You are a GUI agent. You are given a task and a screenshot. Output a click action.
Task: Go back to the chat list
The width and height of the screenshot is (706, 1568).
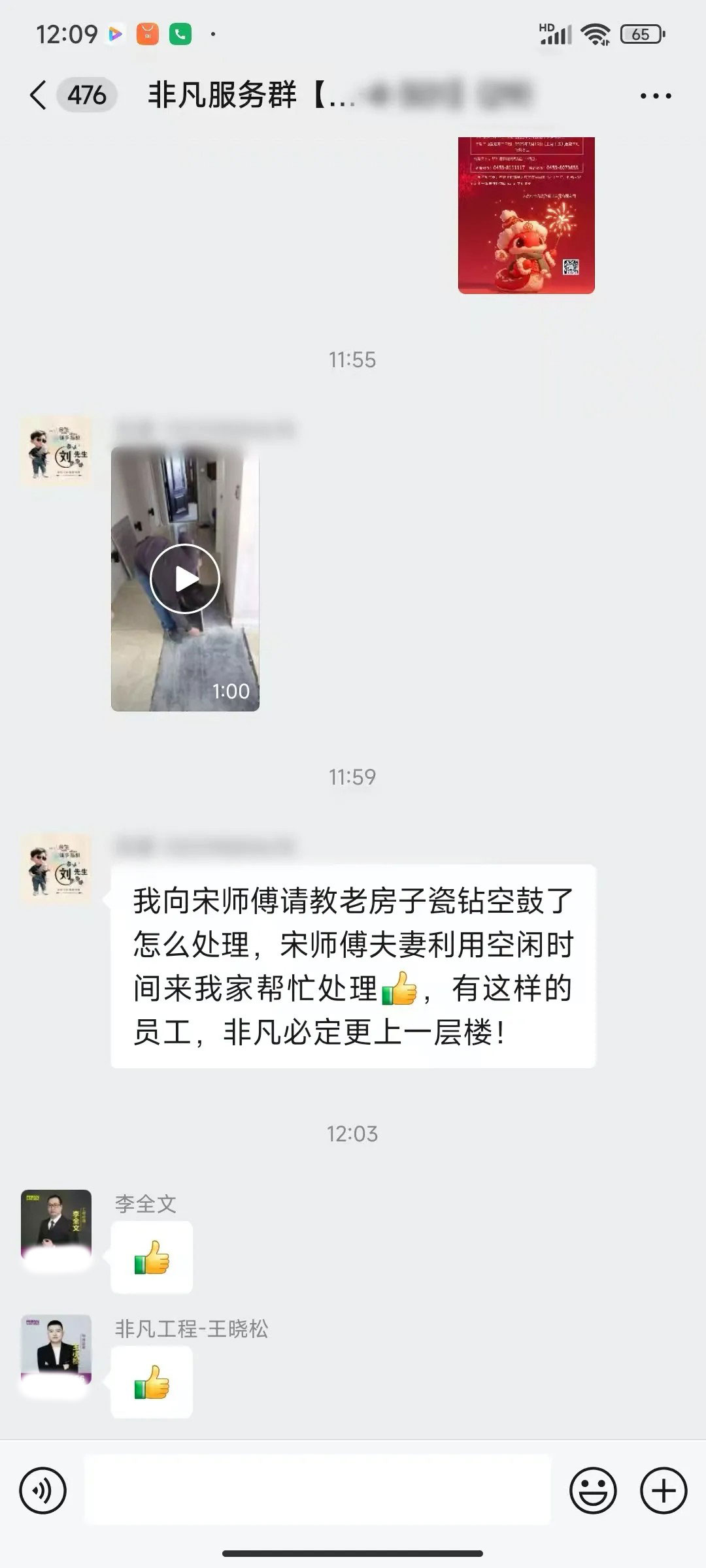click(39, 95)
